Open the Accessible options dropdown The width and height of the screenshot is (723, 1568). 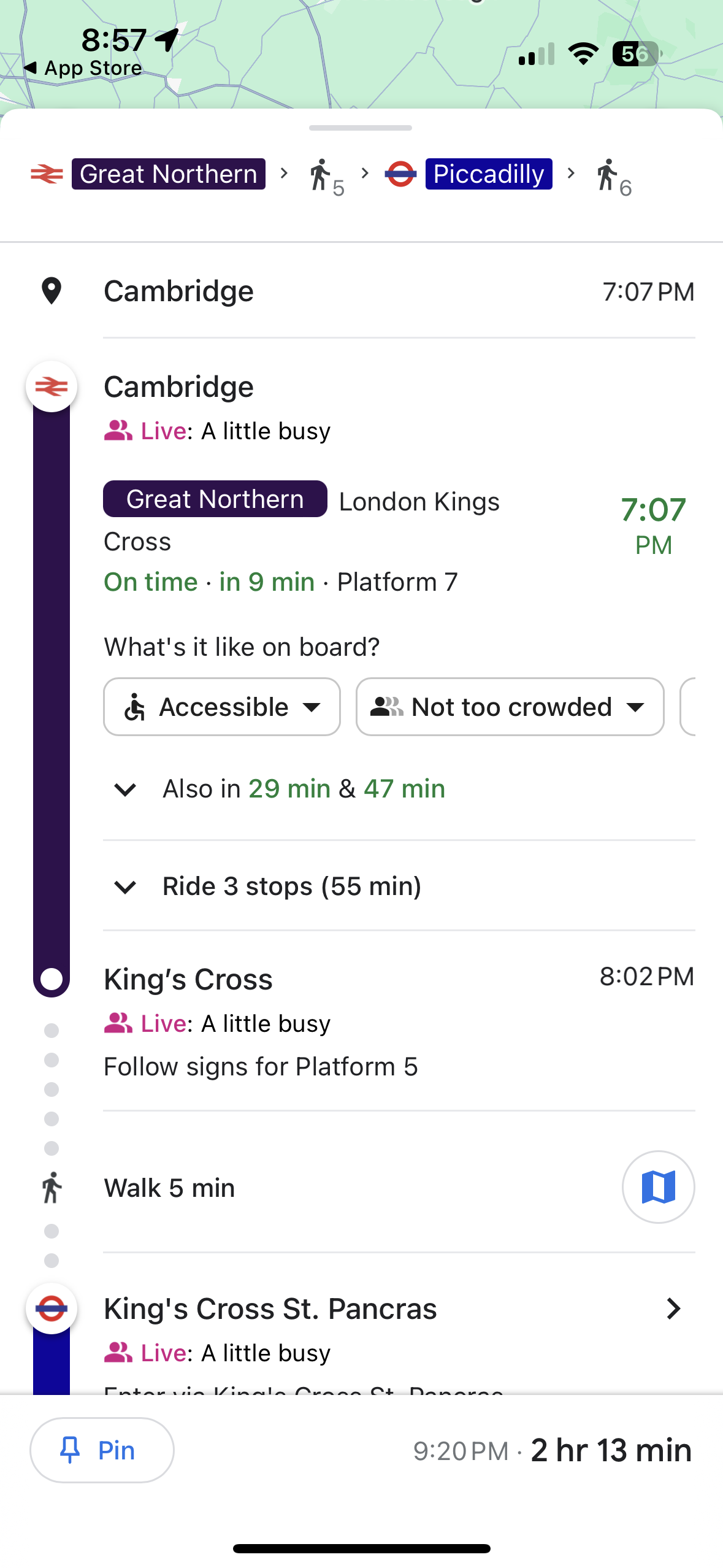click(x=221, y=707)
